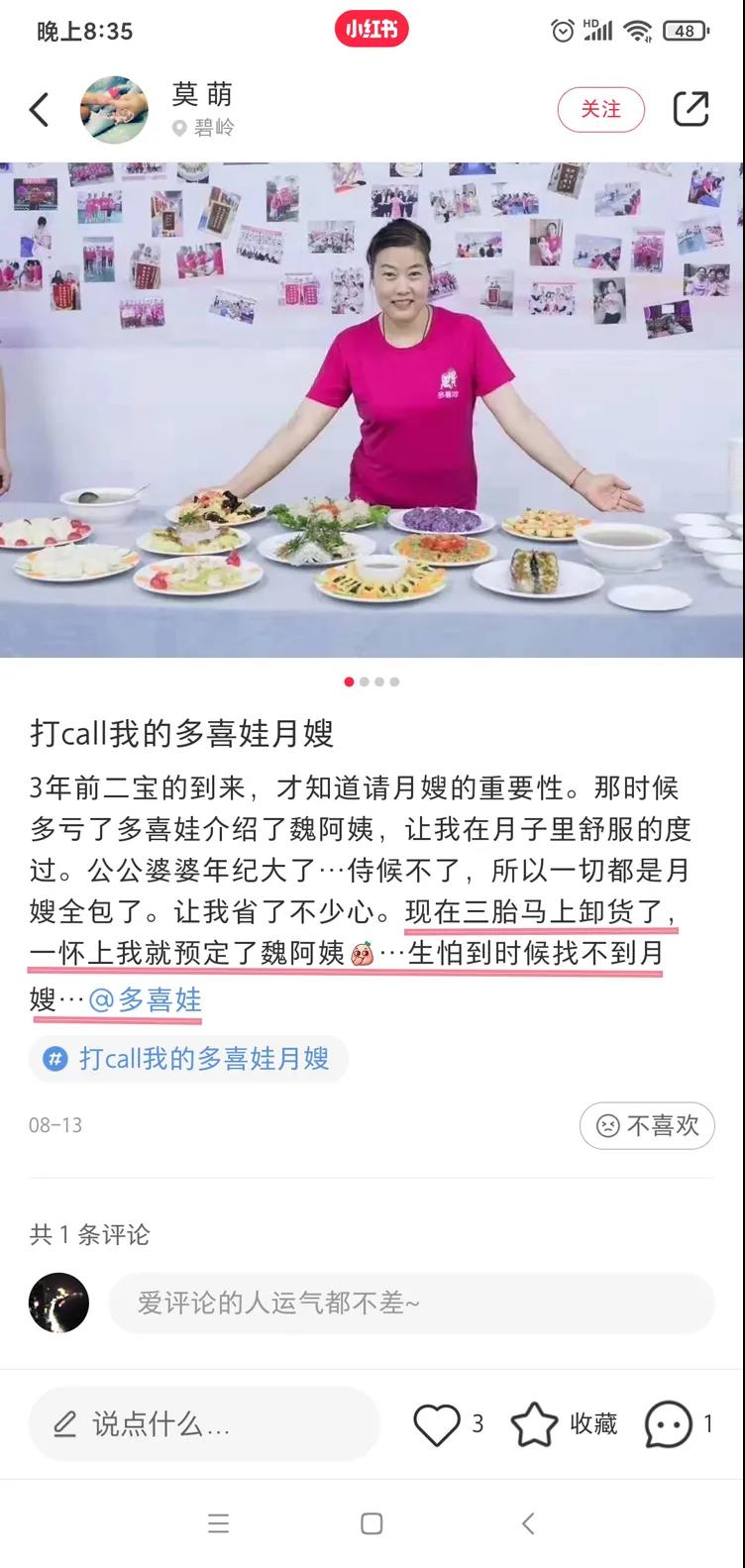745x1568 pixels.
Task: Open the post's photo carousel image
Action: pyautogui.click(x=372, y=409)
